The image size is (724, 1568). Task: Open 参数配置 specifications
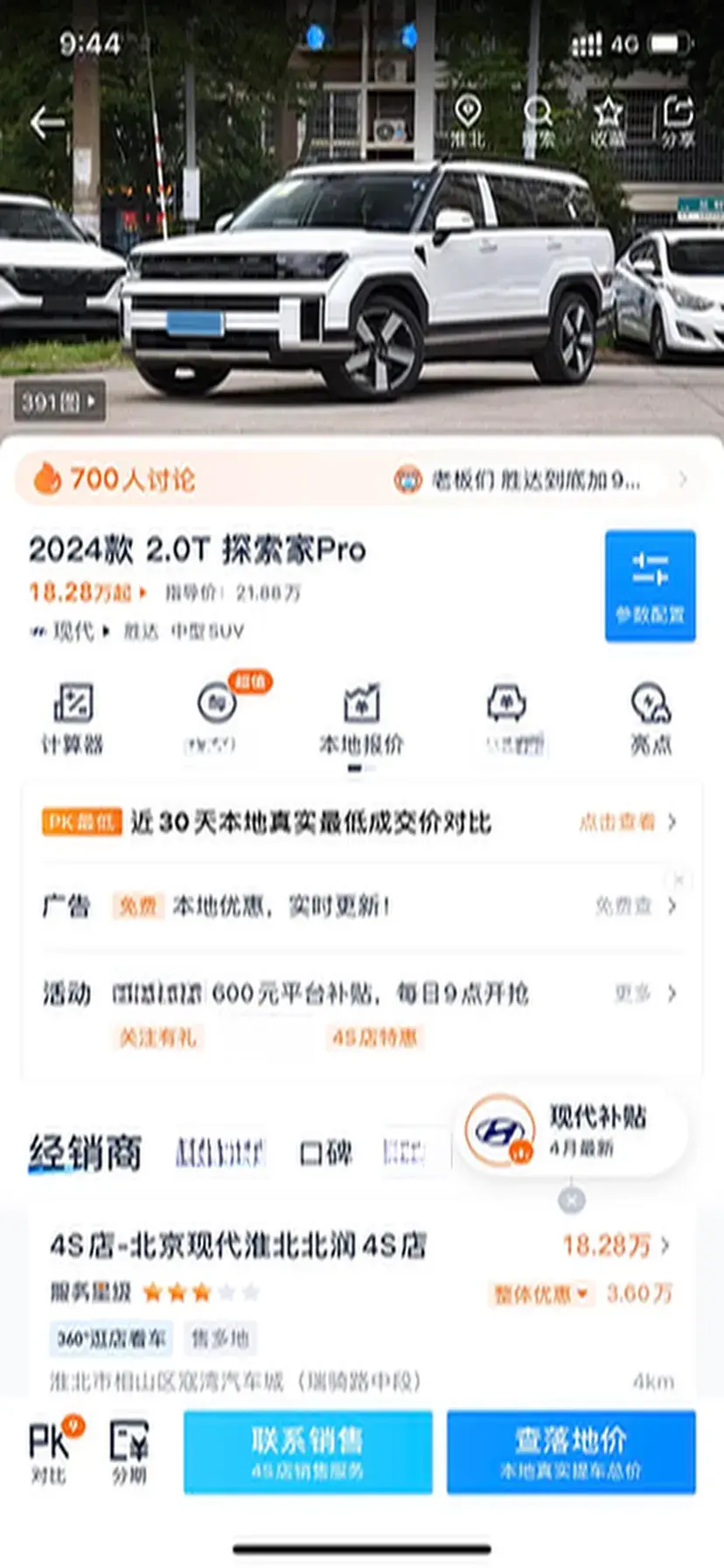point(650,585)
